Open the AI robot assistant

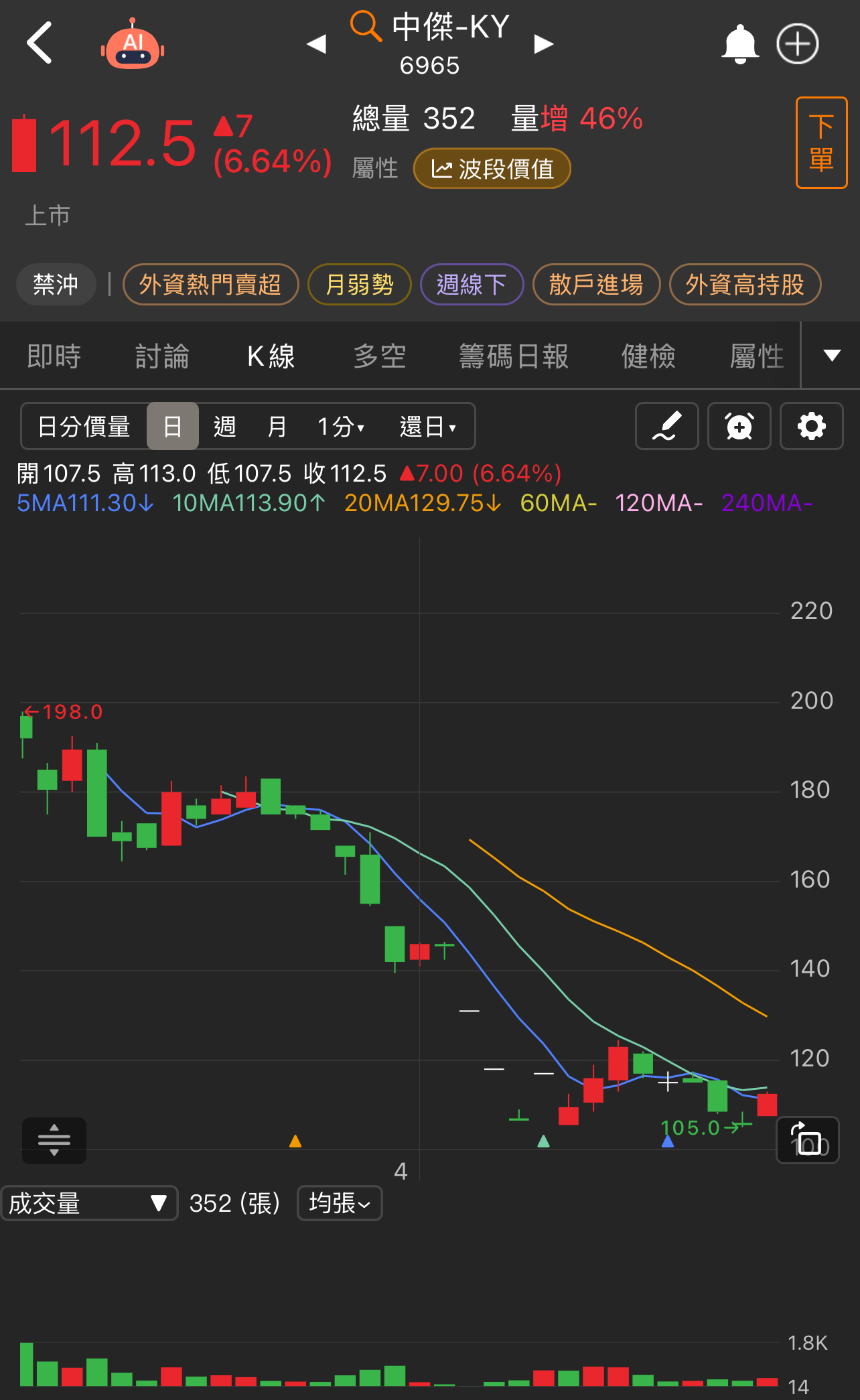pyautogui.click(x=133, y=46)
